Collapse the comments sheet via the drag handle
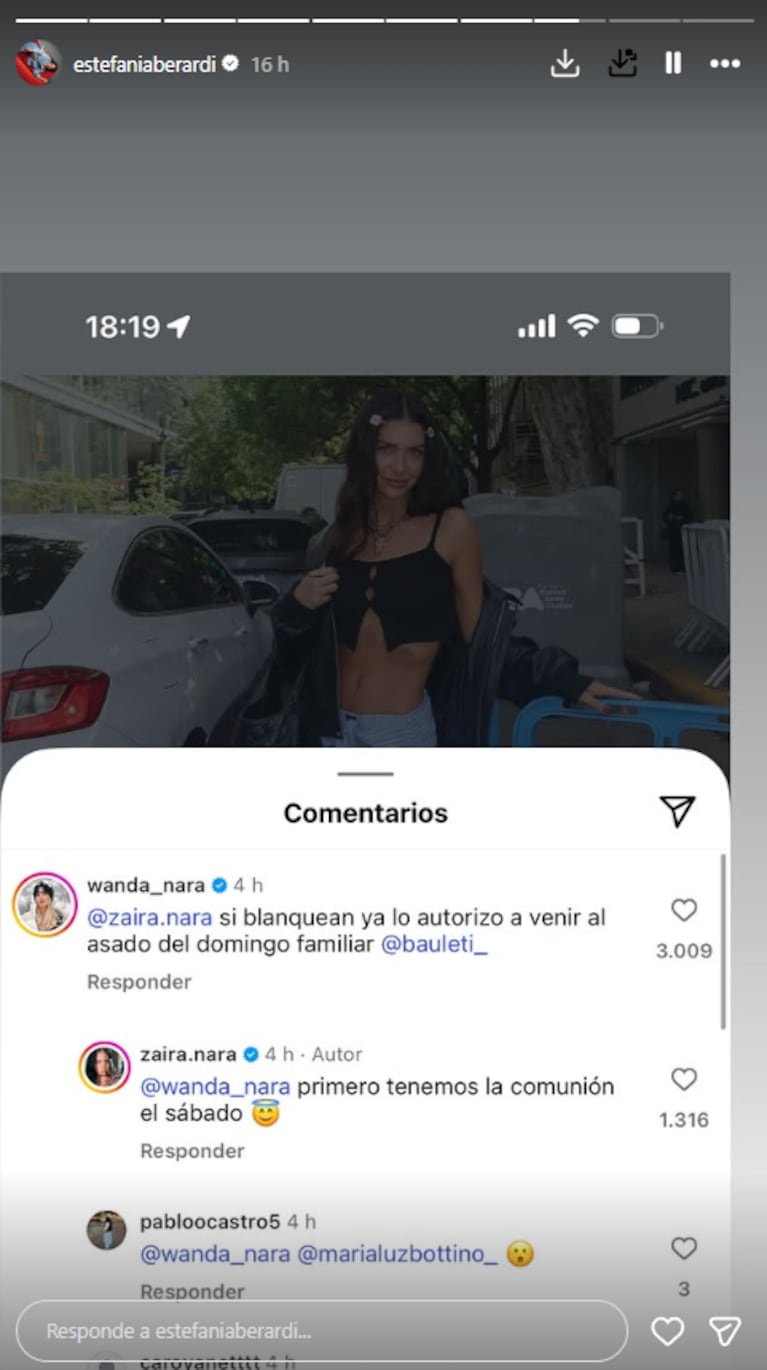 [364, 773]
